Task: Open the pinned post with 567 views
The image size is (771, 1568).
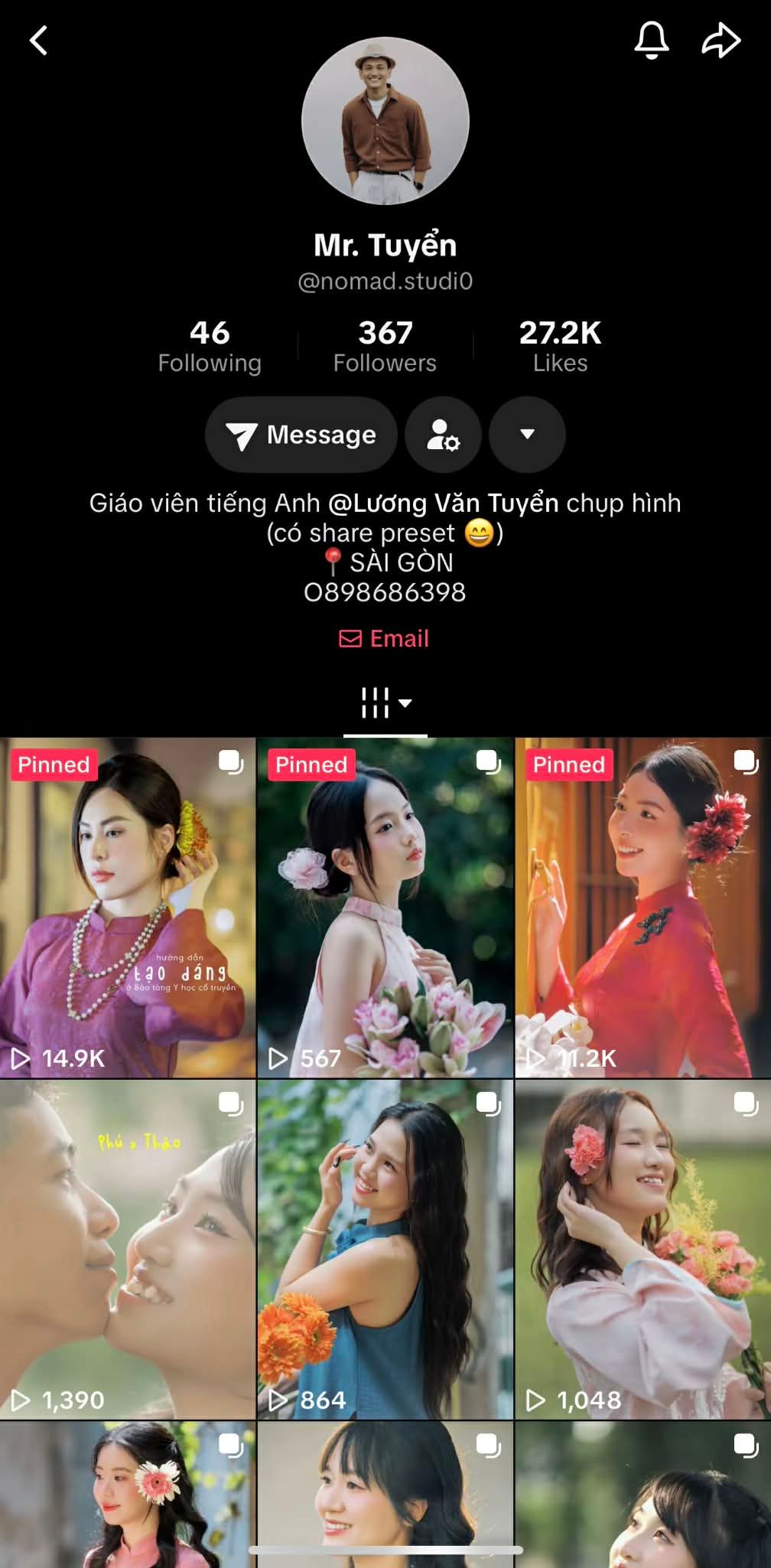Action: click(x=385, y=908)
